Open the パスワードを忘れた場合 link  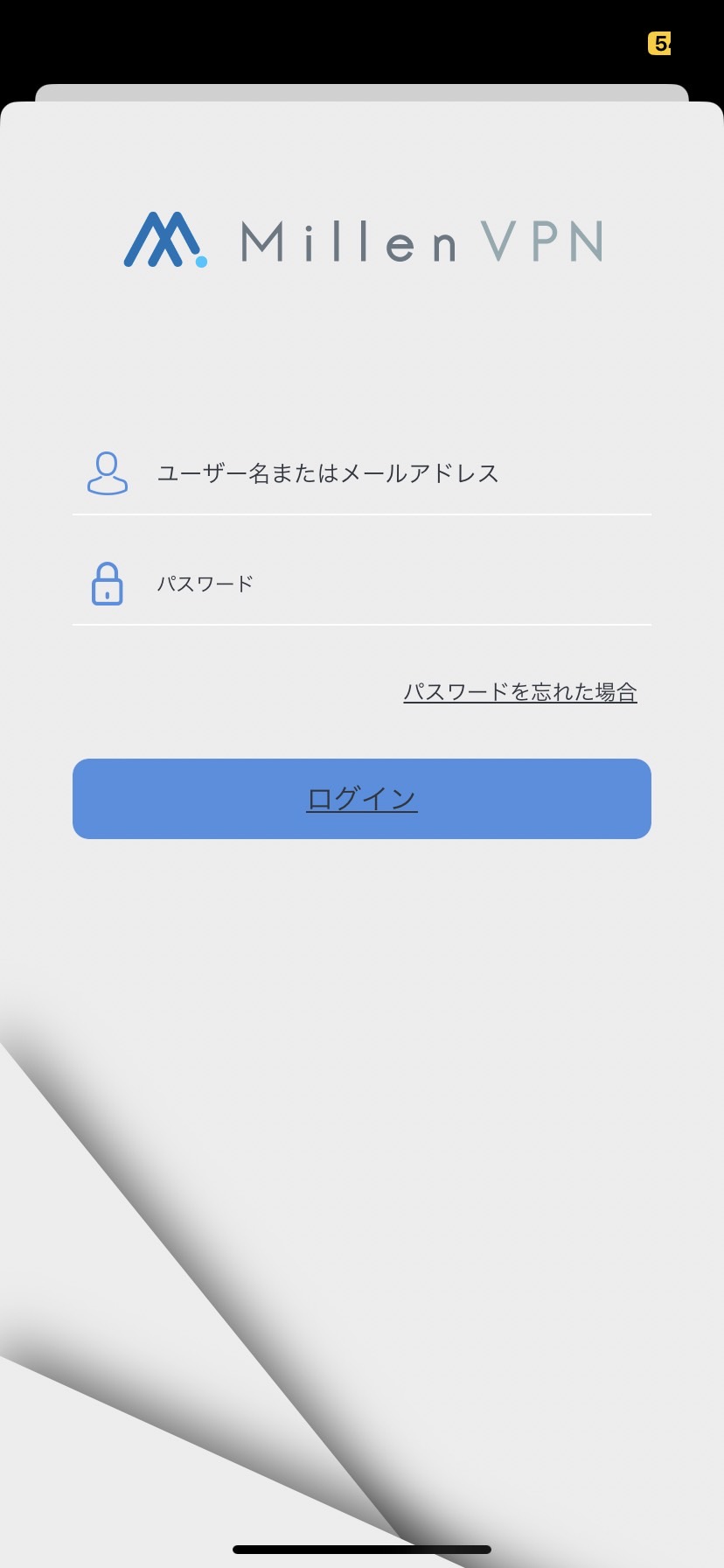point(521,691)
